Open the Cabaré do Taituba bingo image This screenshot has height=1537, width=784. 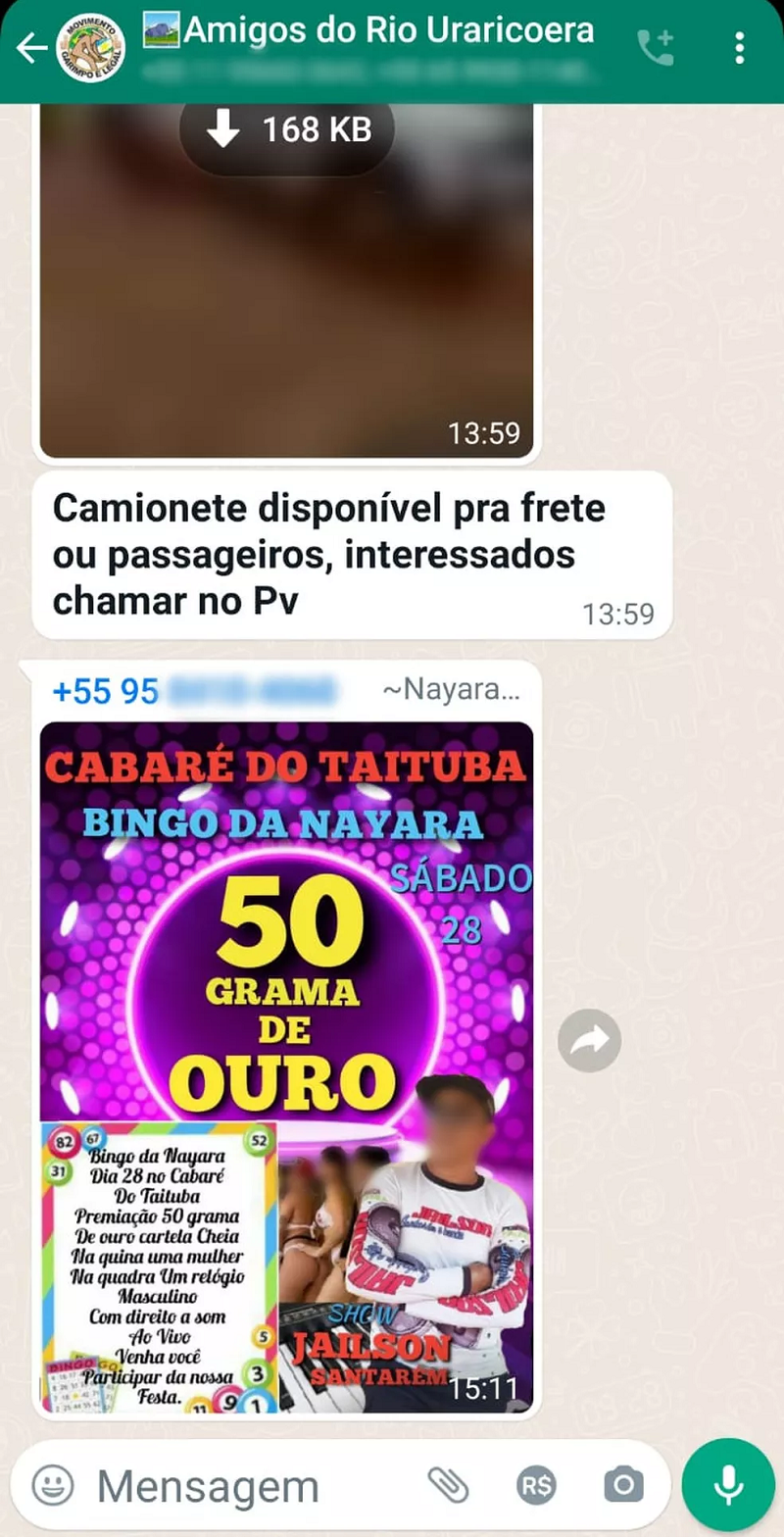(287, 1066)
